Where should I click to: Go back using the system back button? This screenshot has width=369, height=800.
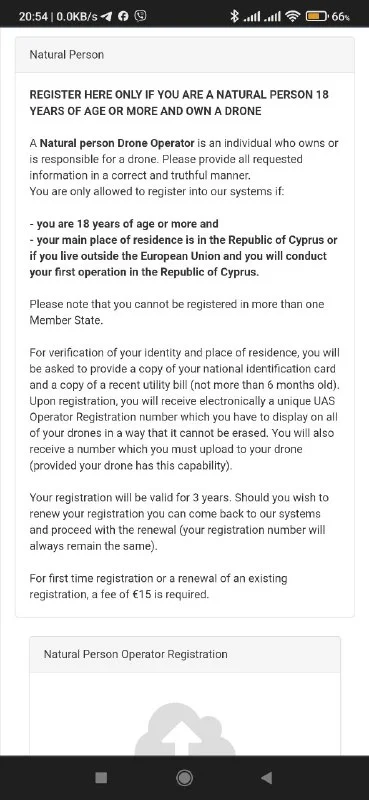[x=266, y=778]
